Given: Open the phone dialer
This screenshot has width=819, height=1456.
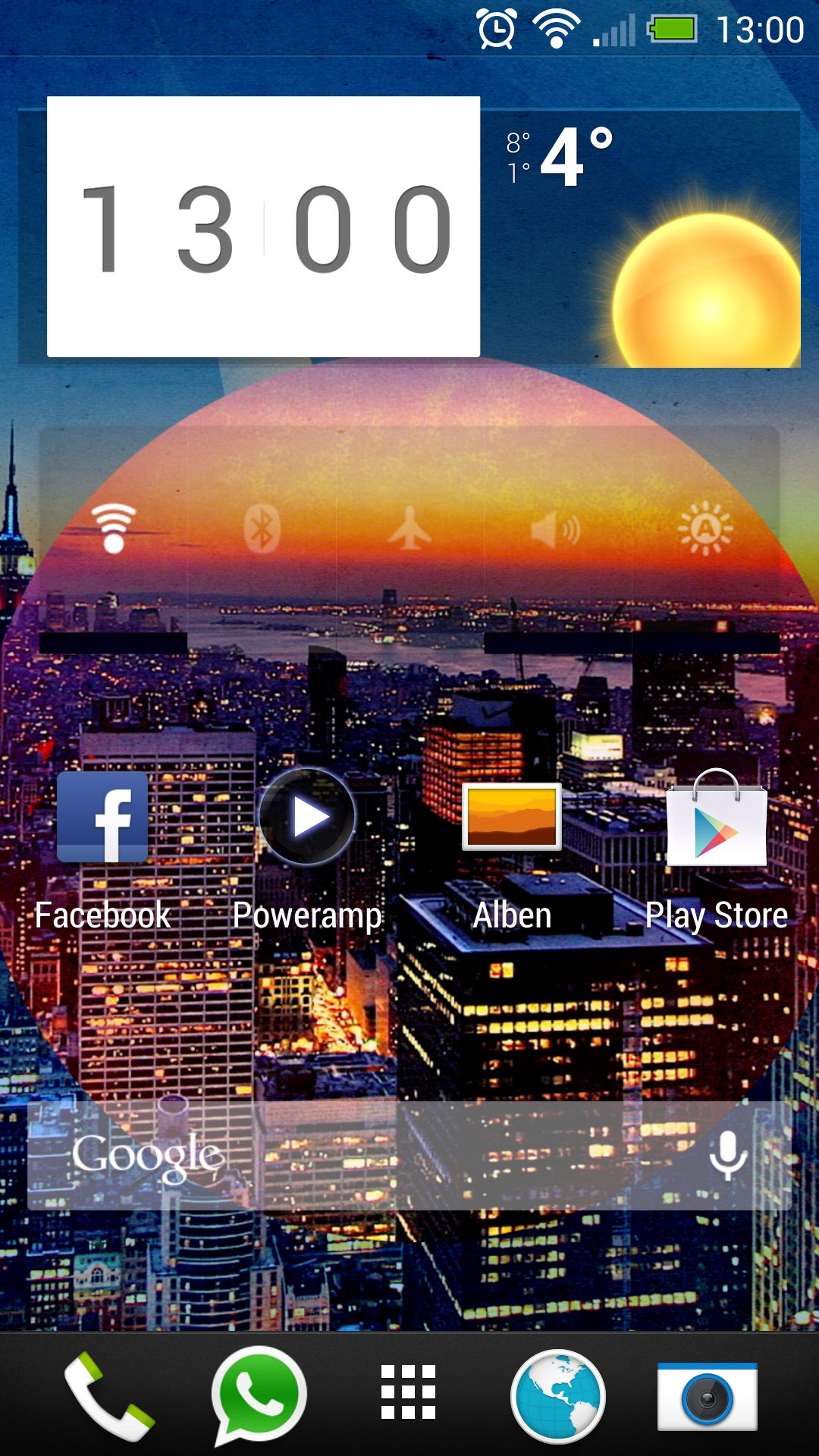Looking at the screenshot, I should 110,1396.
